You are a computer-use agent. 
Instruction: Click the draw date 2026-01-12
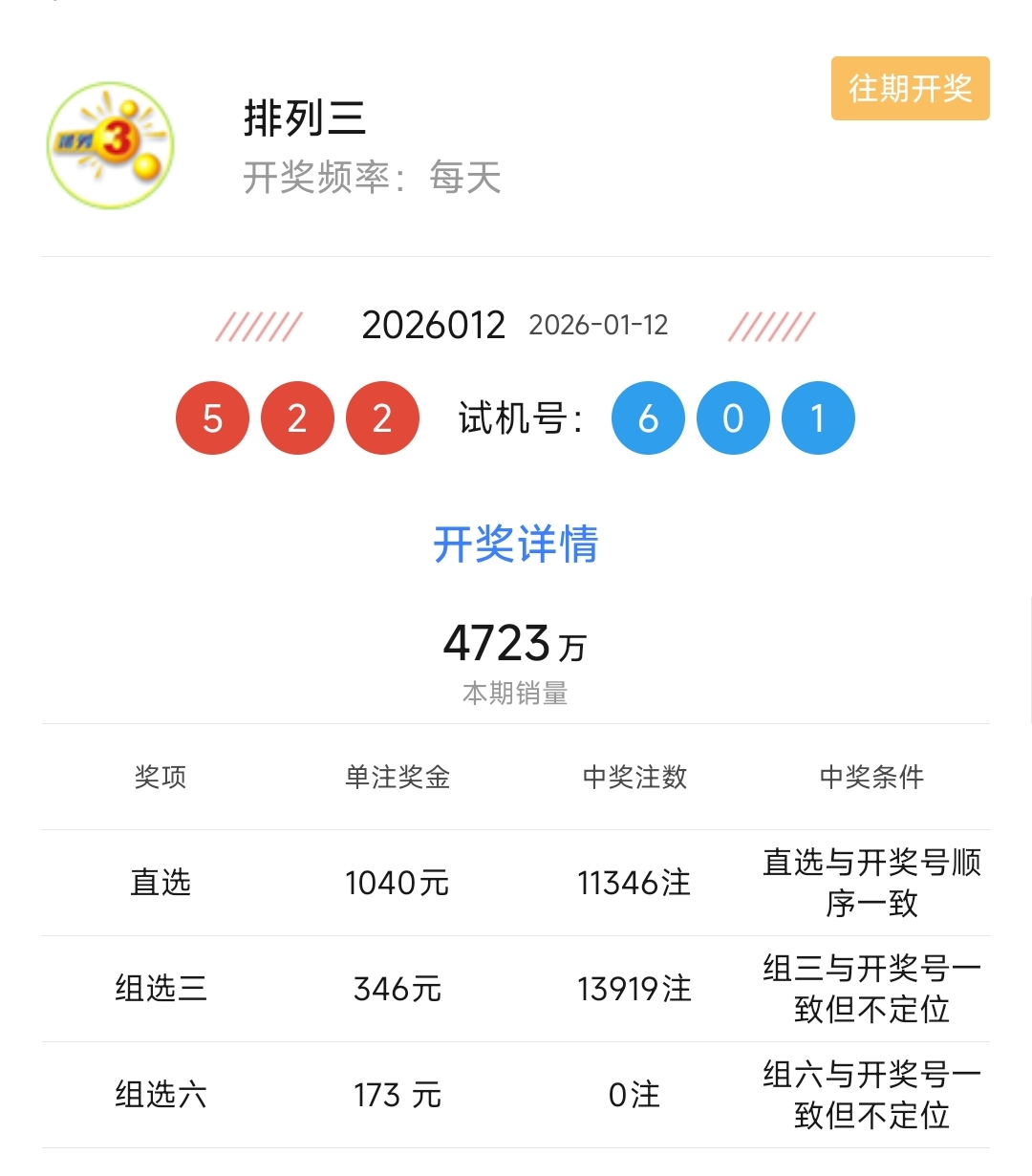600,326
